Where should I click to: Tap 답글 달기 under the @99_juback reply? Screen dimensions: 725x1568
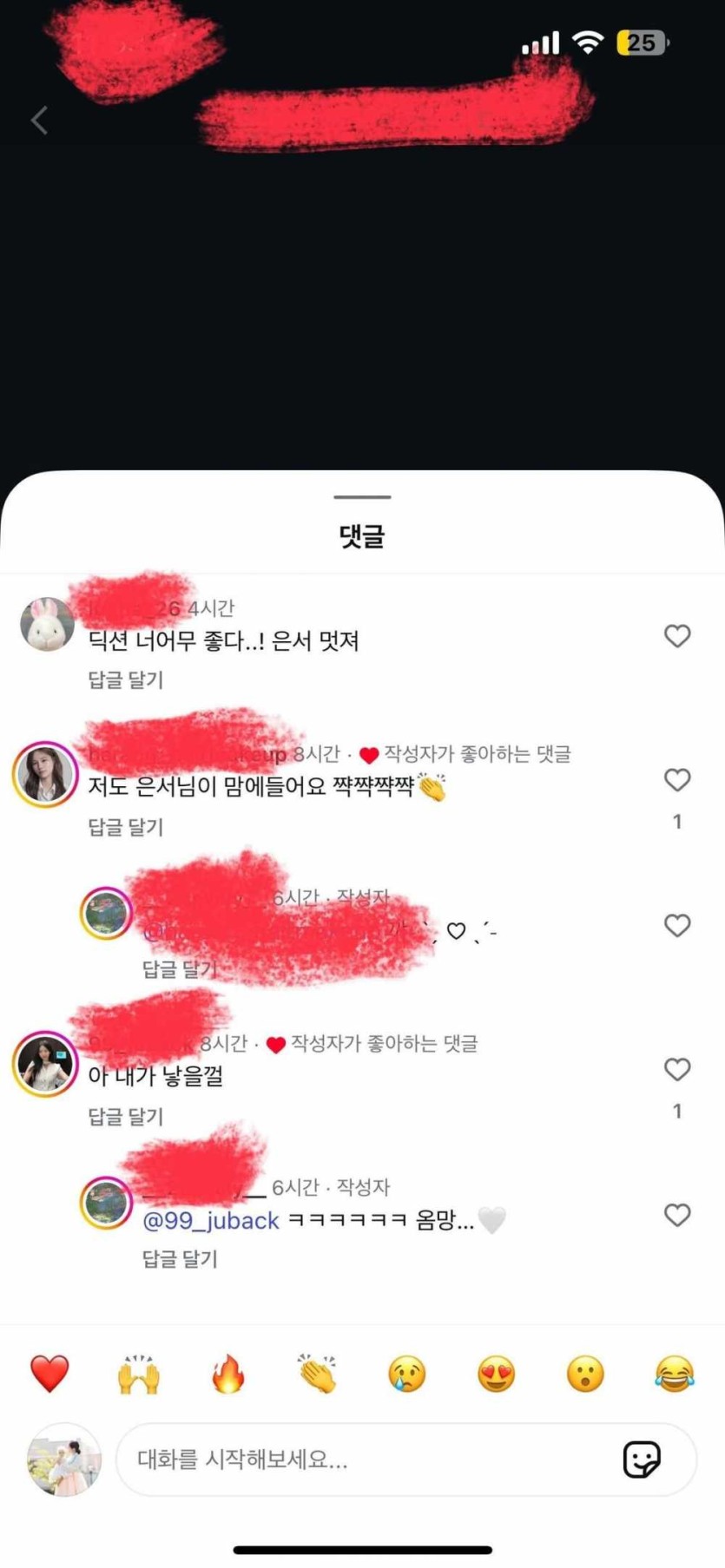coord(180,1259)
